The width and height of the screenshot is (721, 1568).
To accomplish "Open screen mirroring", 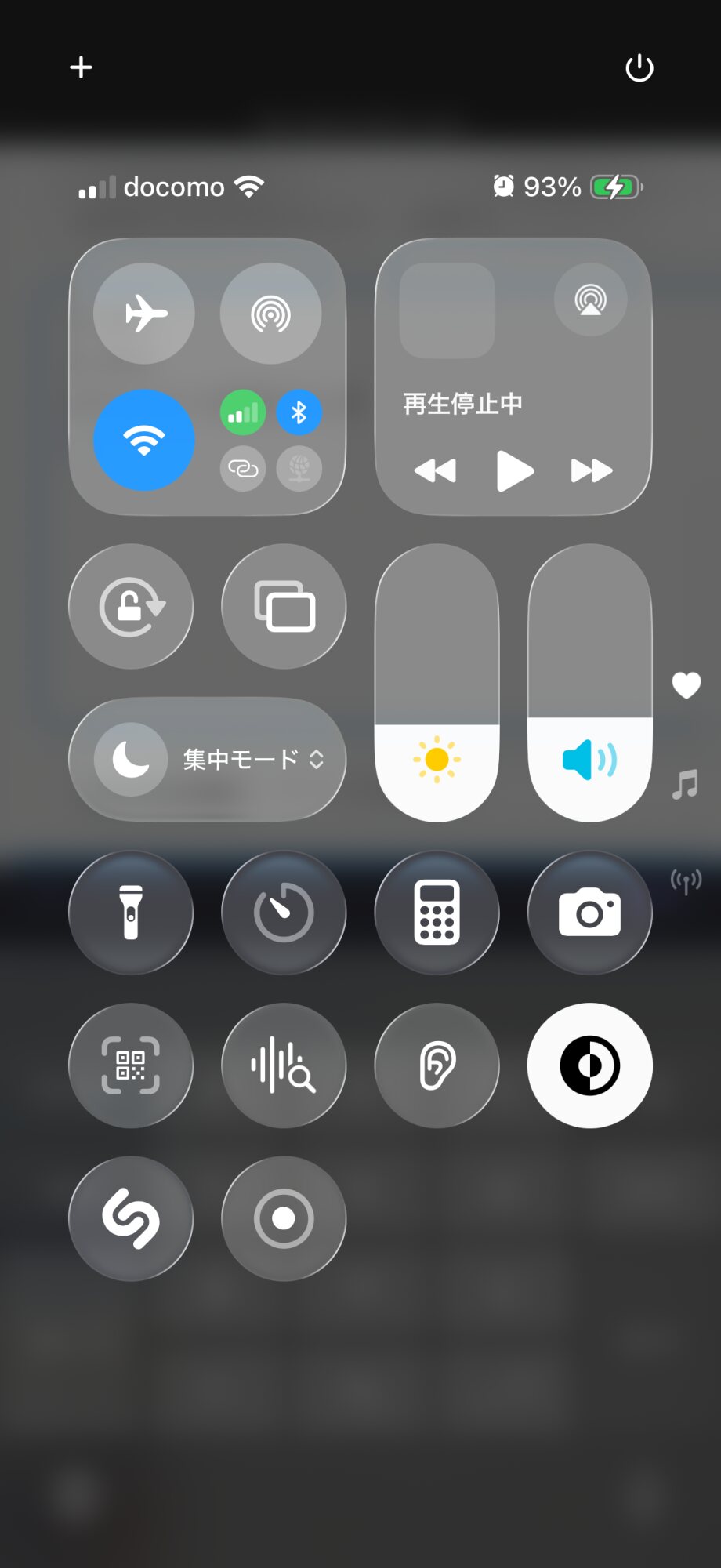I will pos(284,606).
